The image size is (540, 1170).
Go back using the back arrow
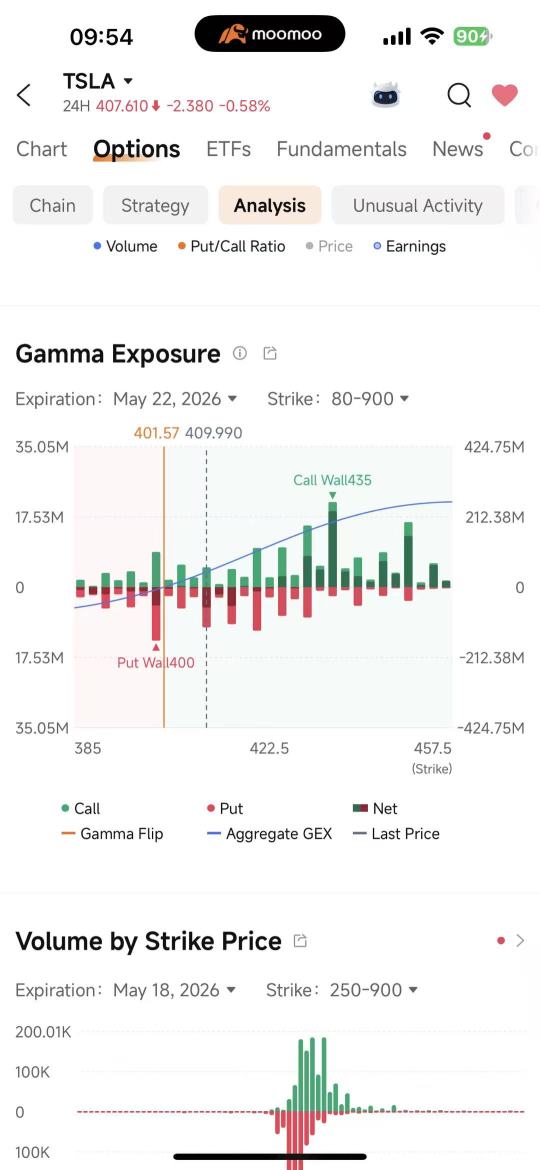(24, 95)
